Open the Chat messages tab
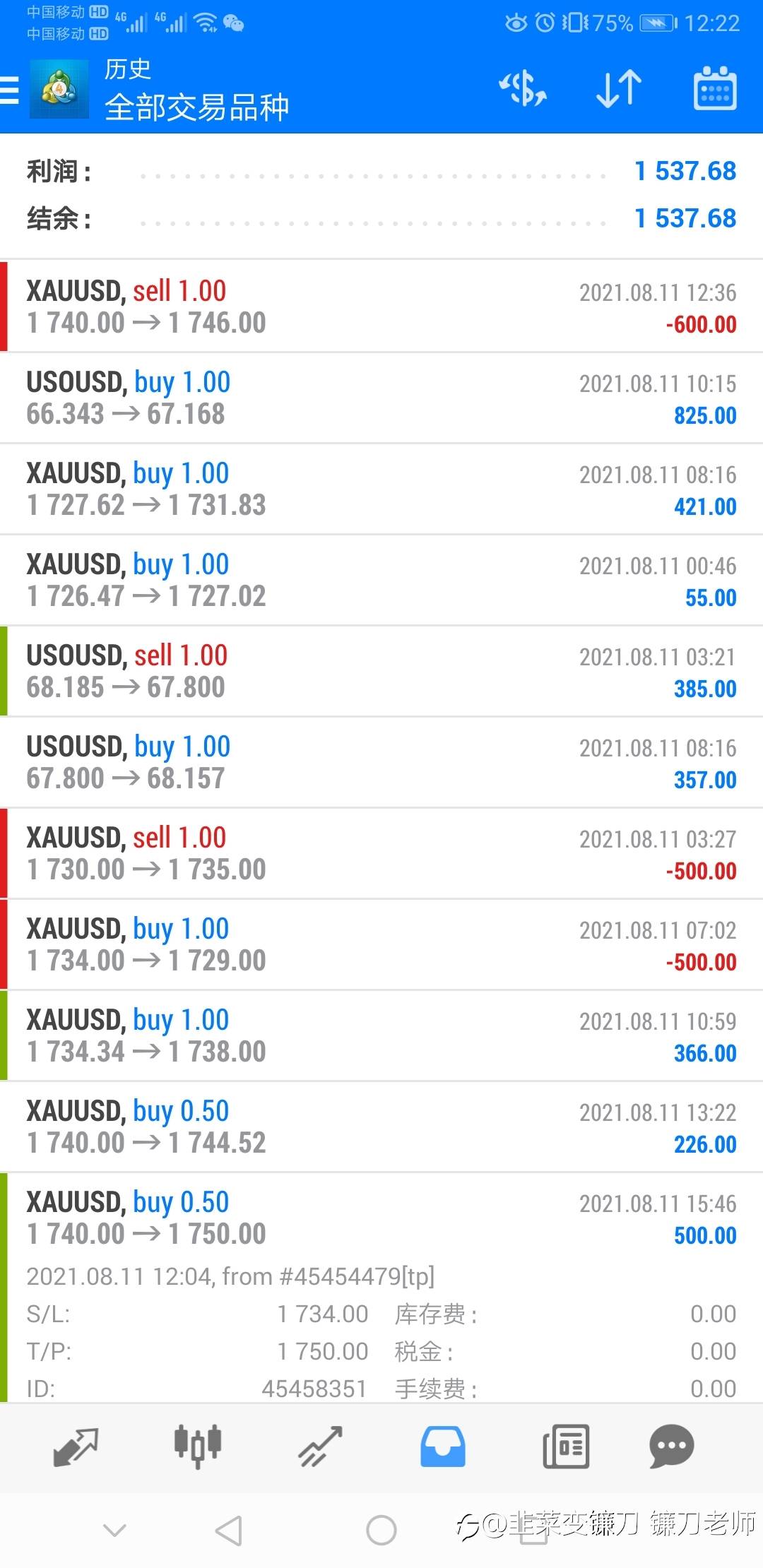The height and width of the screenshot is (1568, 763). (x=671, y=1447)
